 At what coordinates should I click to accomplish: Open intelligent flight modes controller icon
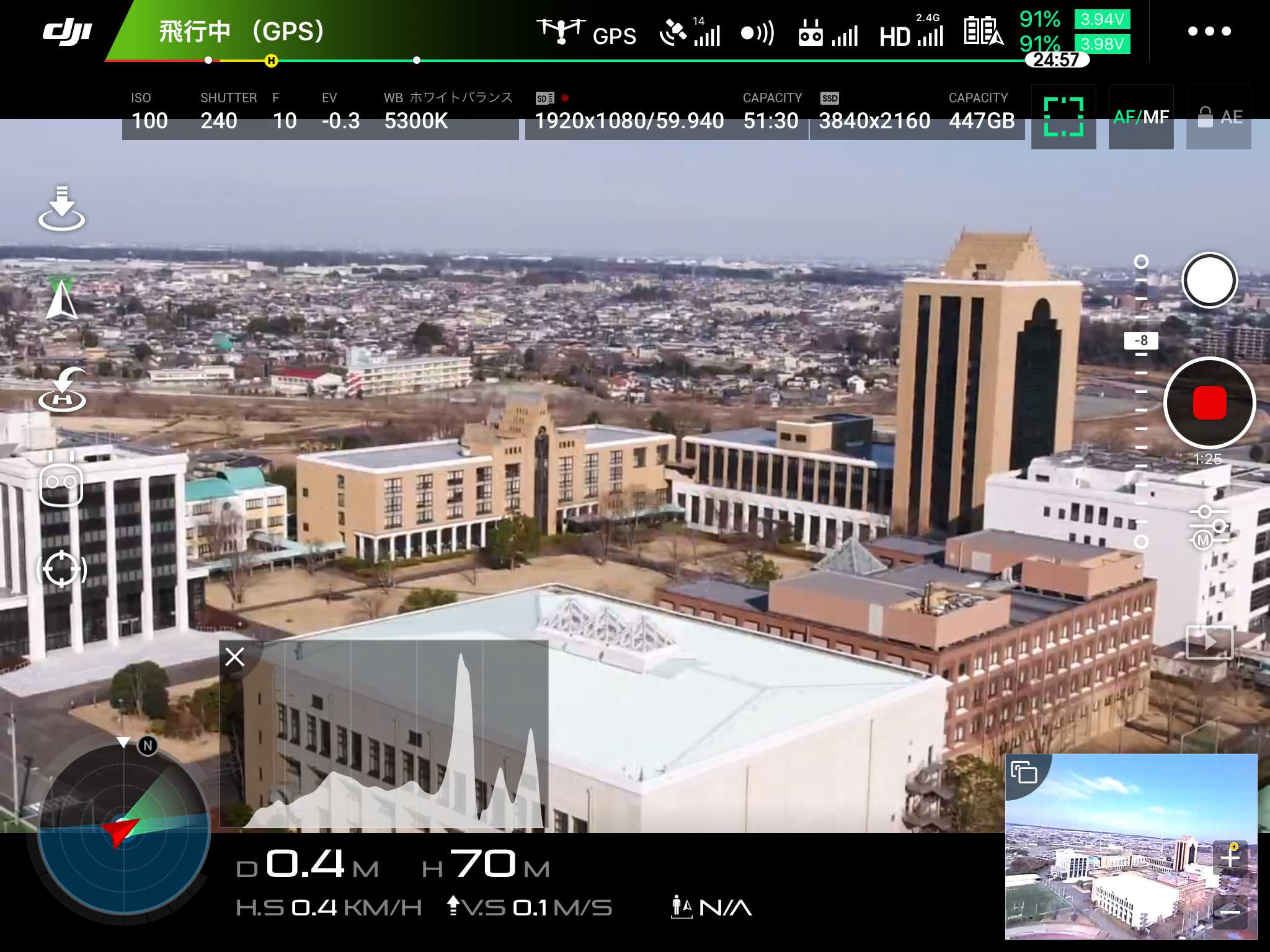click(x=61, y=480)
